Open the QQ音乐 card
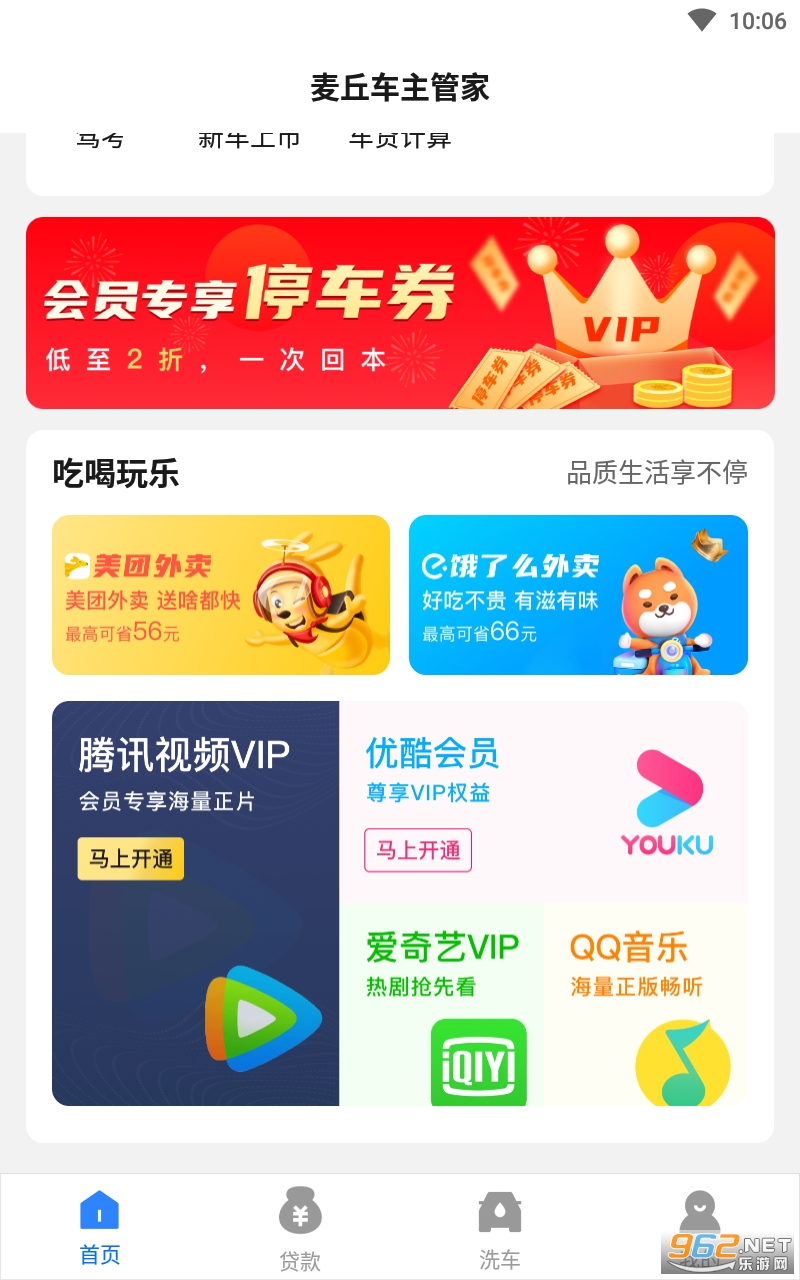Image resolution: width=800 pixels, height=1280 pixels. click(646, 1004)
